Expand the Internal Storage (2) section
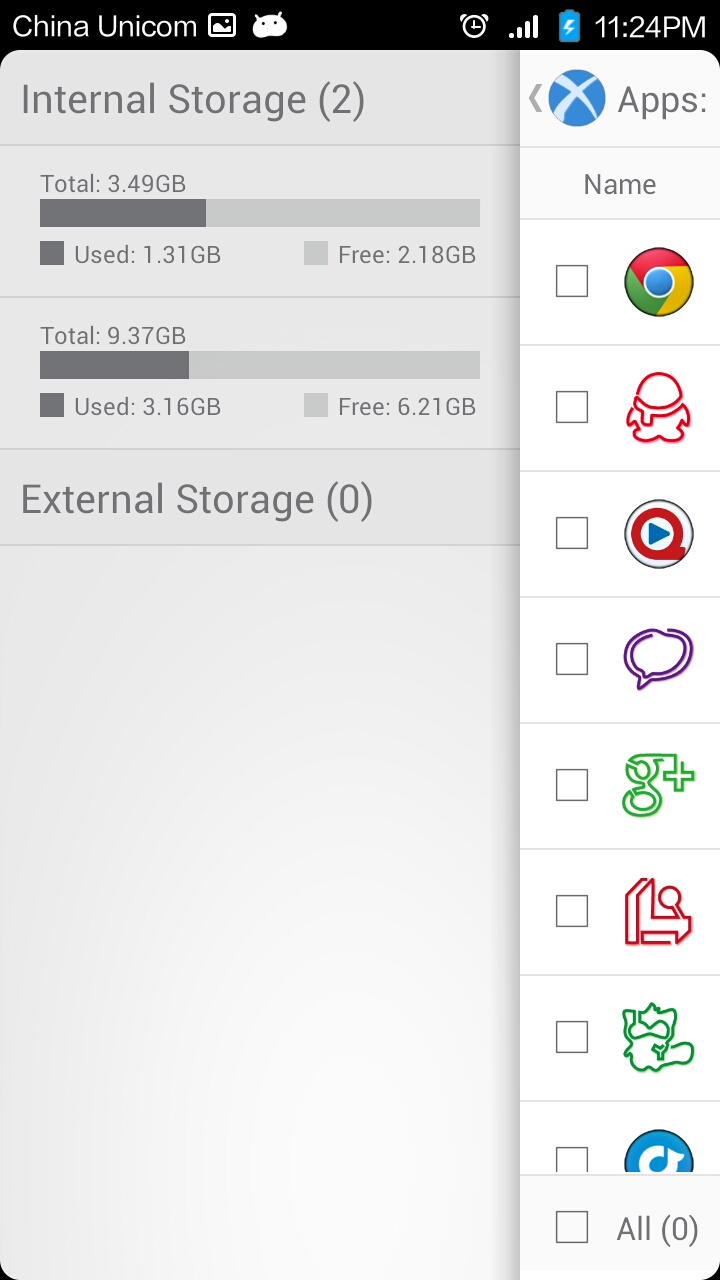Viewport: 720px width, 1280px height. point(194,99)
